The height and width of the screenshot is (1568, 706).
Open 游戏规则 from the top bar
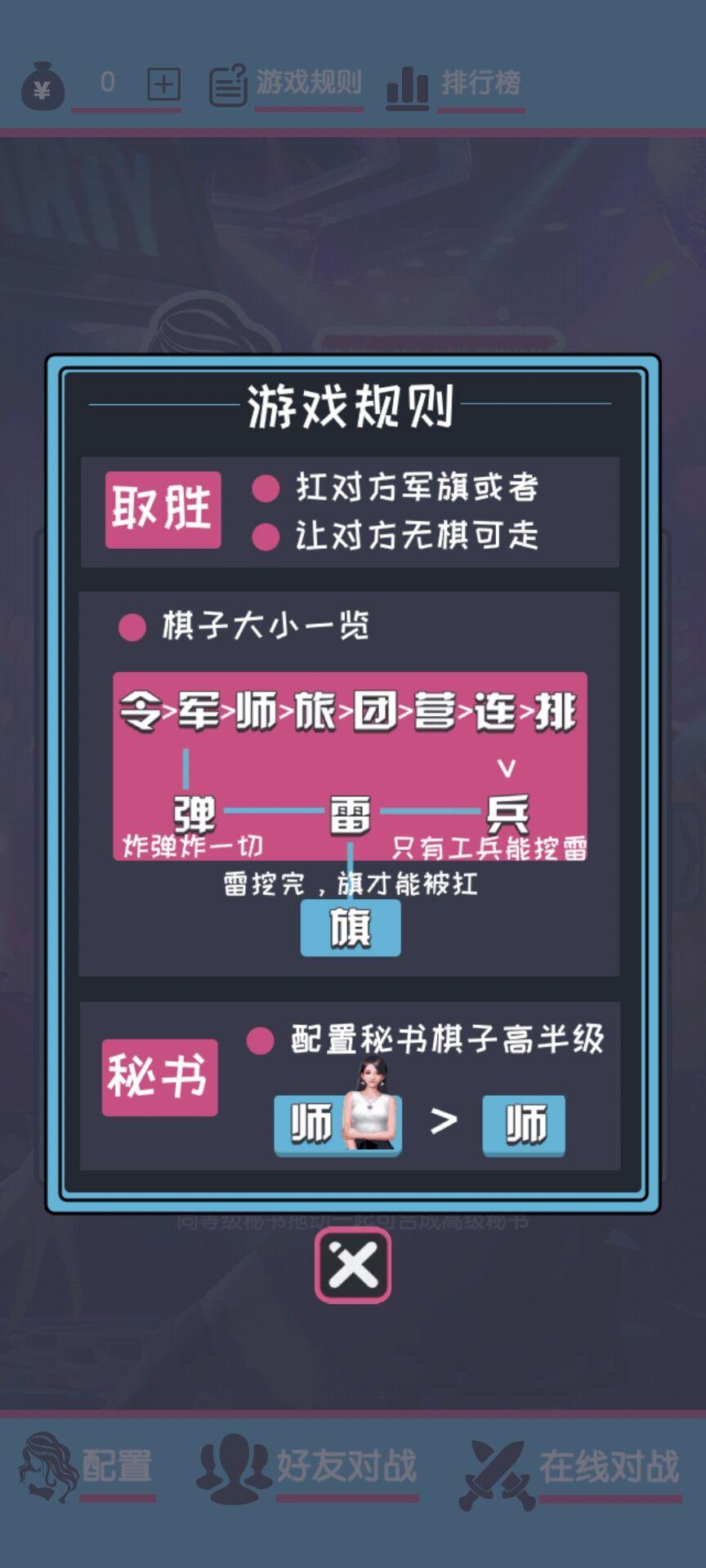coord(286,84)
